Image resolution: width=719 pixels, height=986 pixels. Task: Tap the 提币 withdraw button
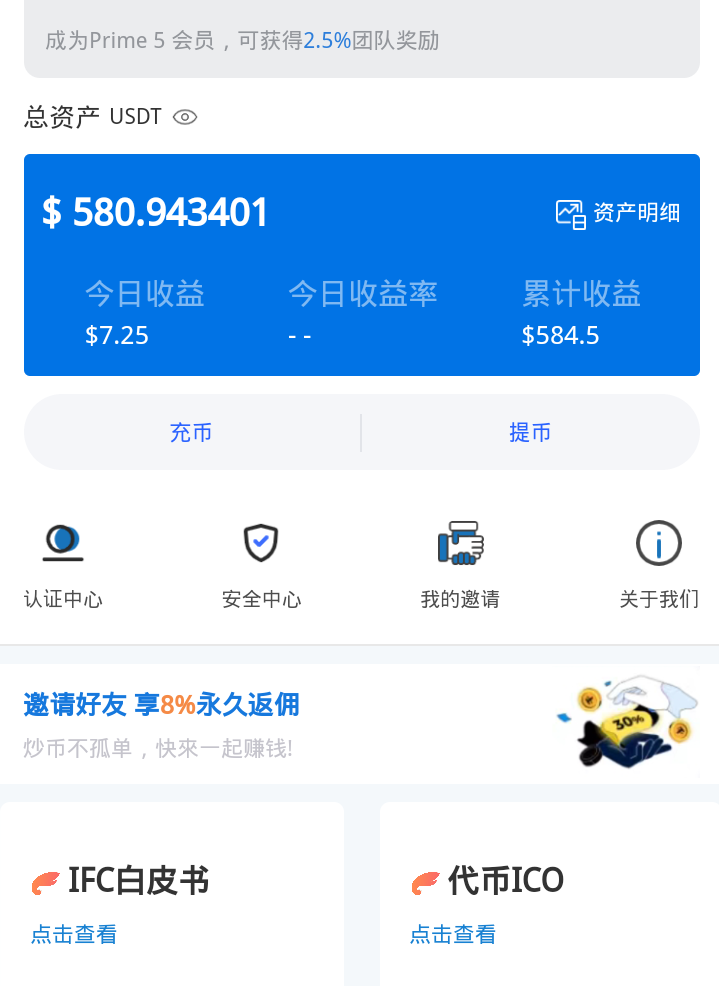(x=530, y=433)
